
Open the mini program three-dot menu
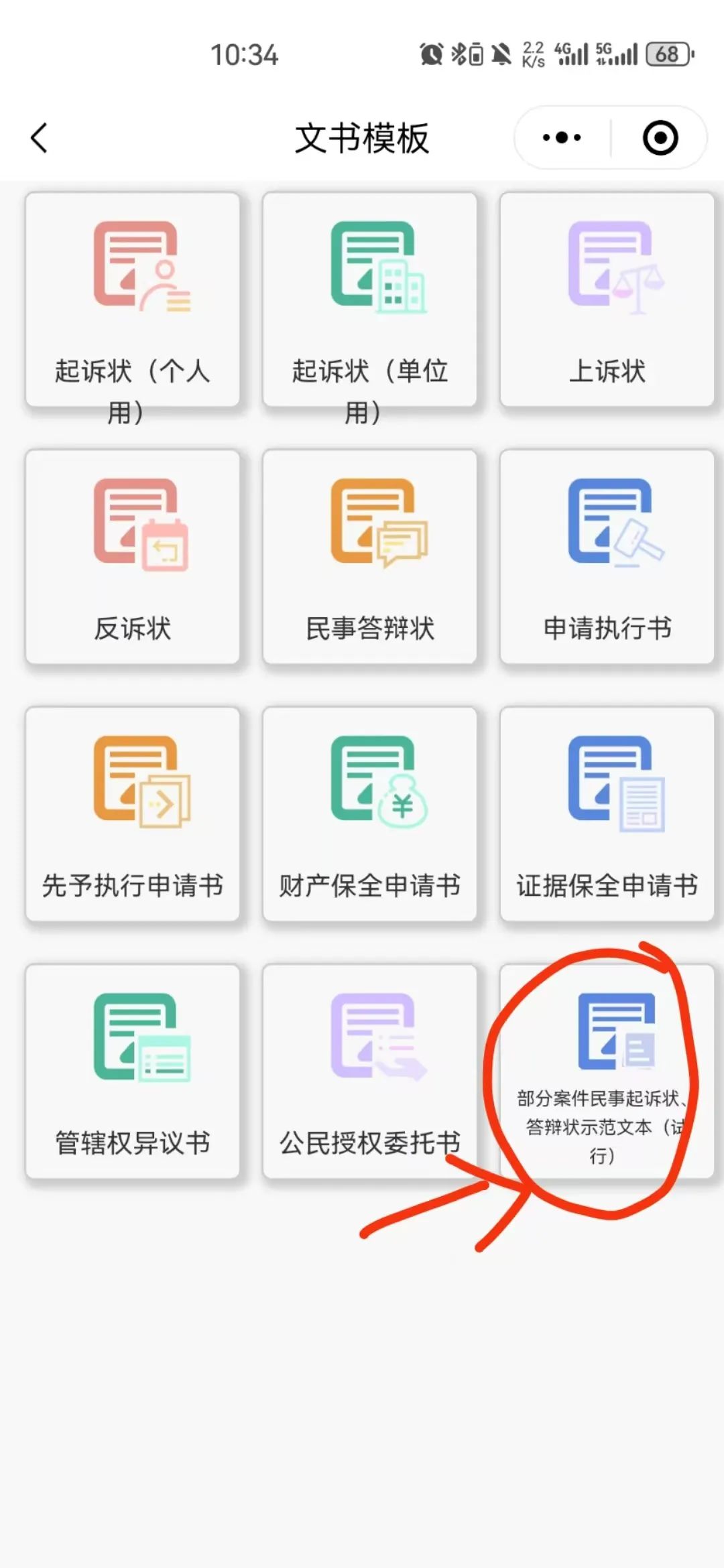562,138
